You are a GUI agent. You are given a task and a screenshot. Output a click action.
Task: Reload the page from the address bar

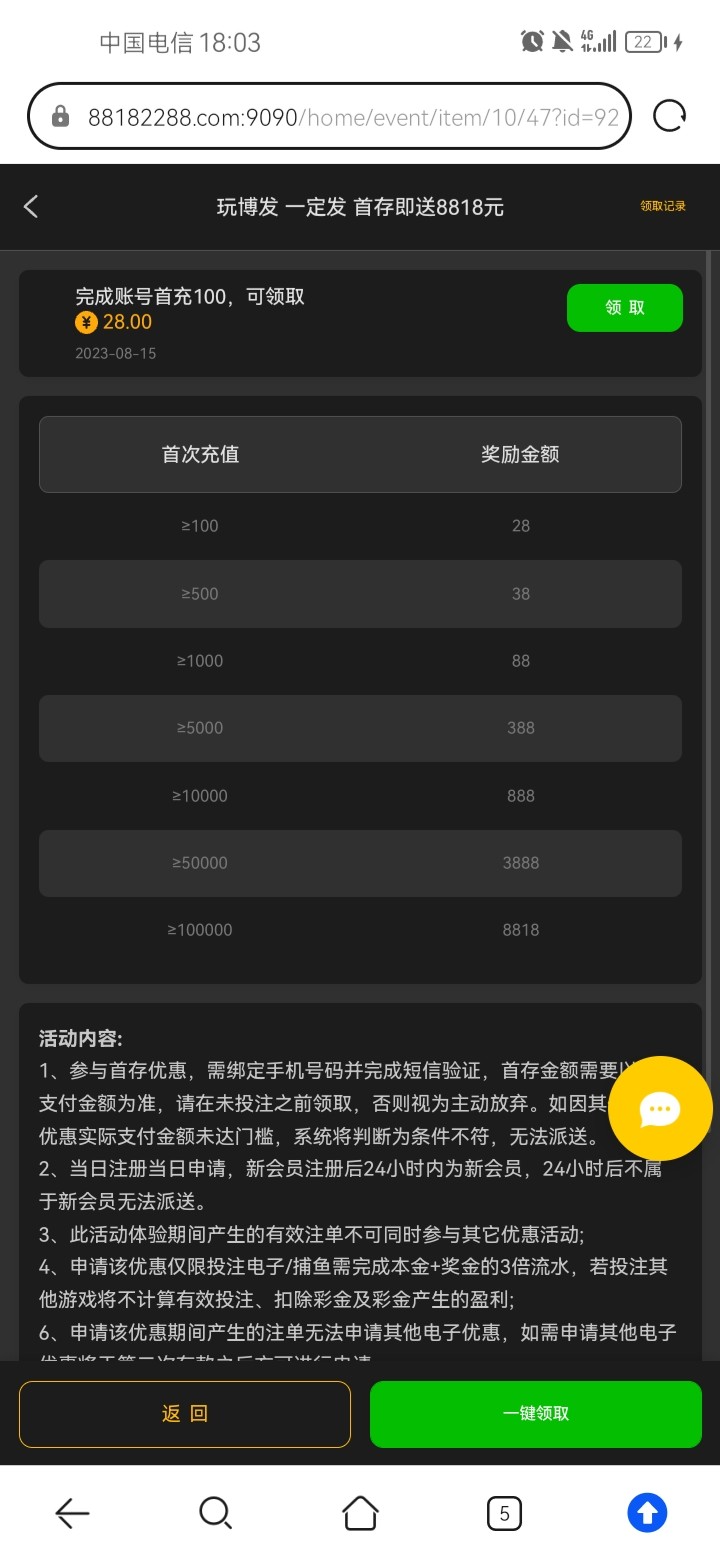point(669,117)
